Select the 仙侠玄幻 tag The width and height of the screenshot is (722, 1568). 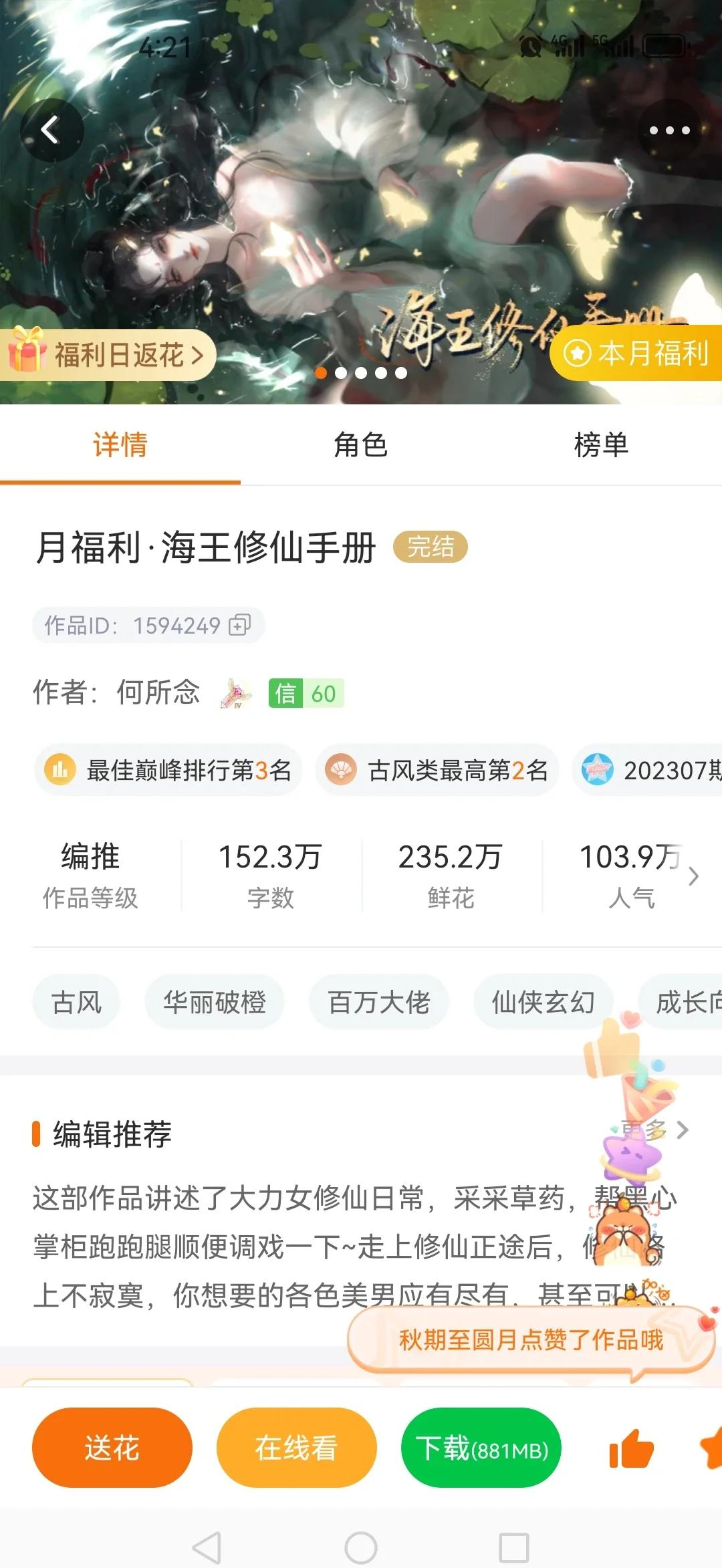pyautogui.click(x=543, y=1002)
